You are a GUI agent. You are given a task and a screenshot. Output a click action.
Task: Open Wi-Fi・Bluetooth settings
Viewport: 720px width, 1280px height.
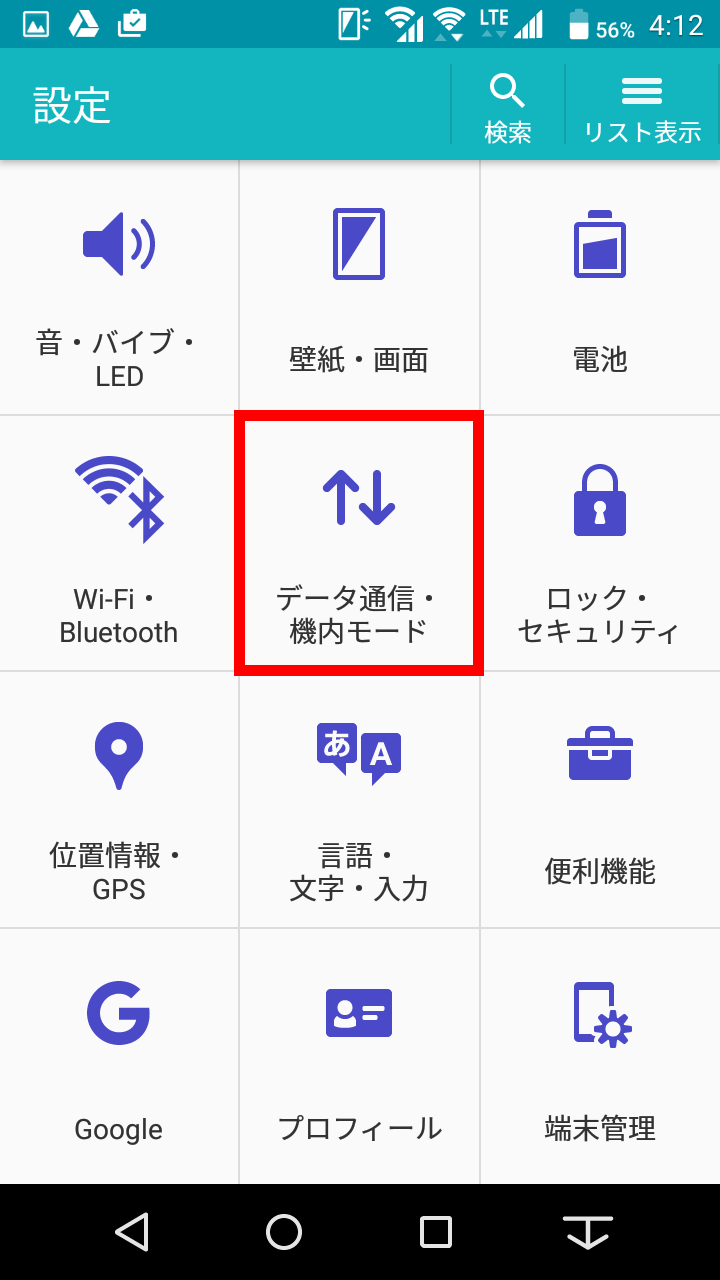pos(119,545)
